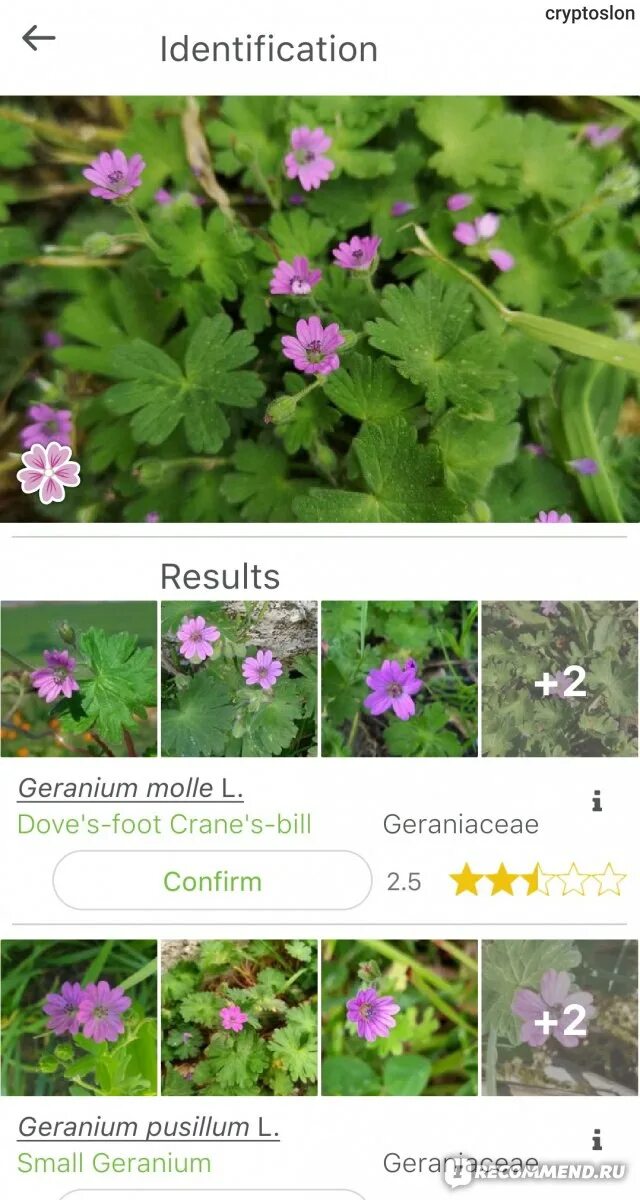Viewport: 640px width, 1200px height.
Task: View first Geranium molle result photo
Action: coord(79,678)
